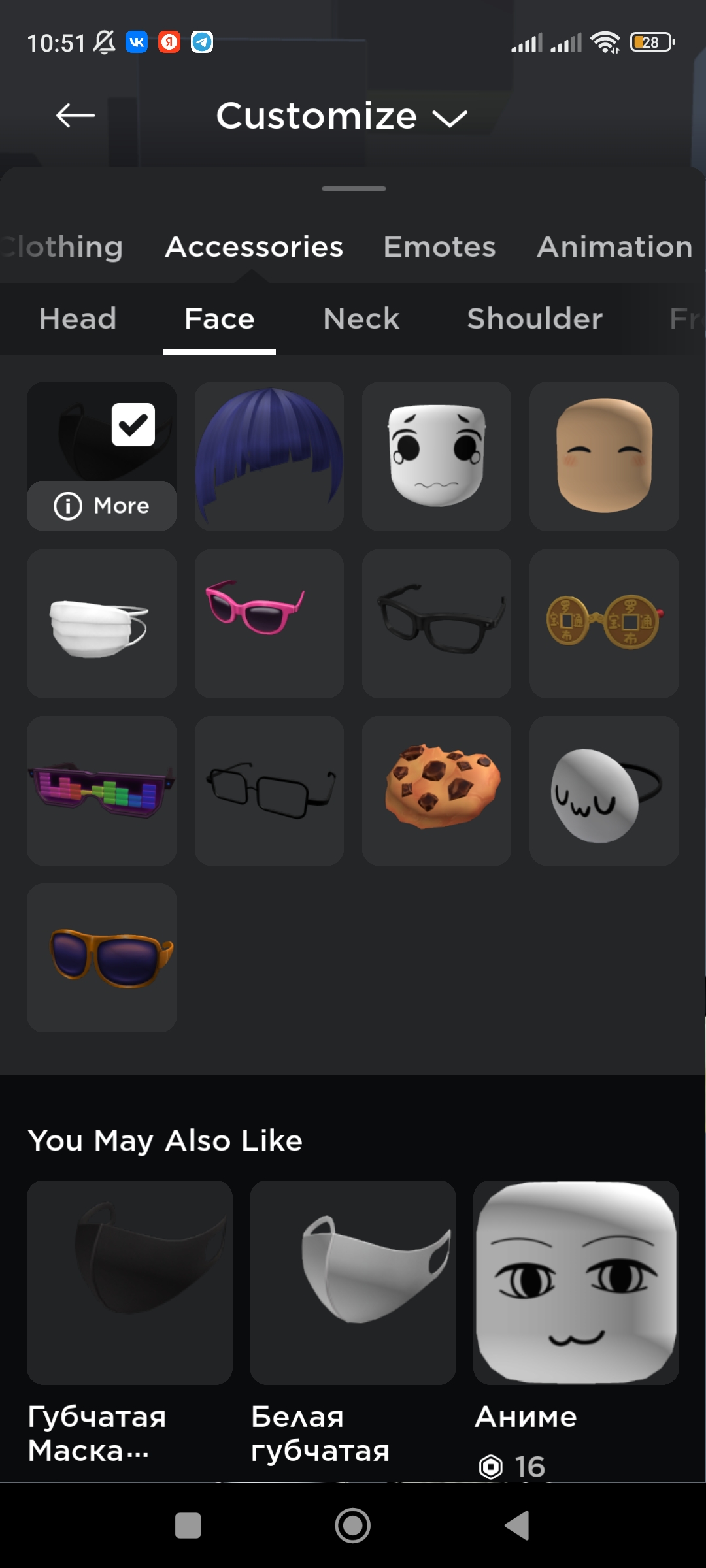Equip the gold coin glasses

604,624
